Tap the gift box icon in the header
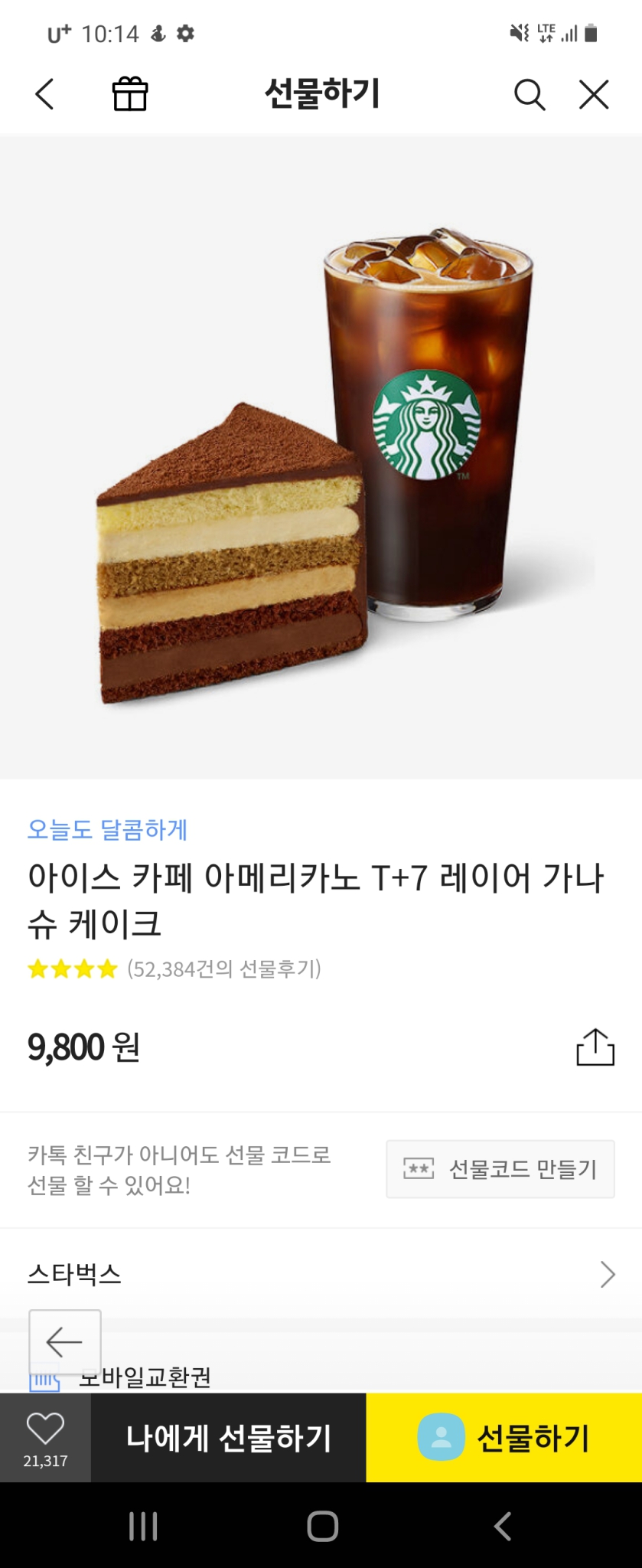 coord(129,93)
